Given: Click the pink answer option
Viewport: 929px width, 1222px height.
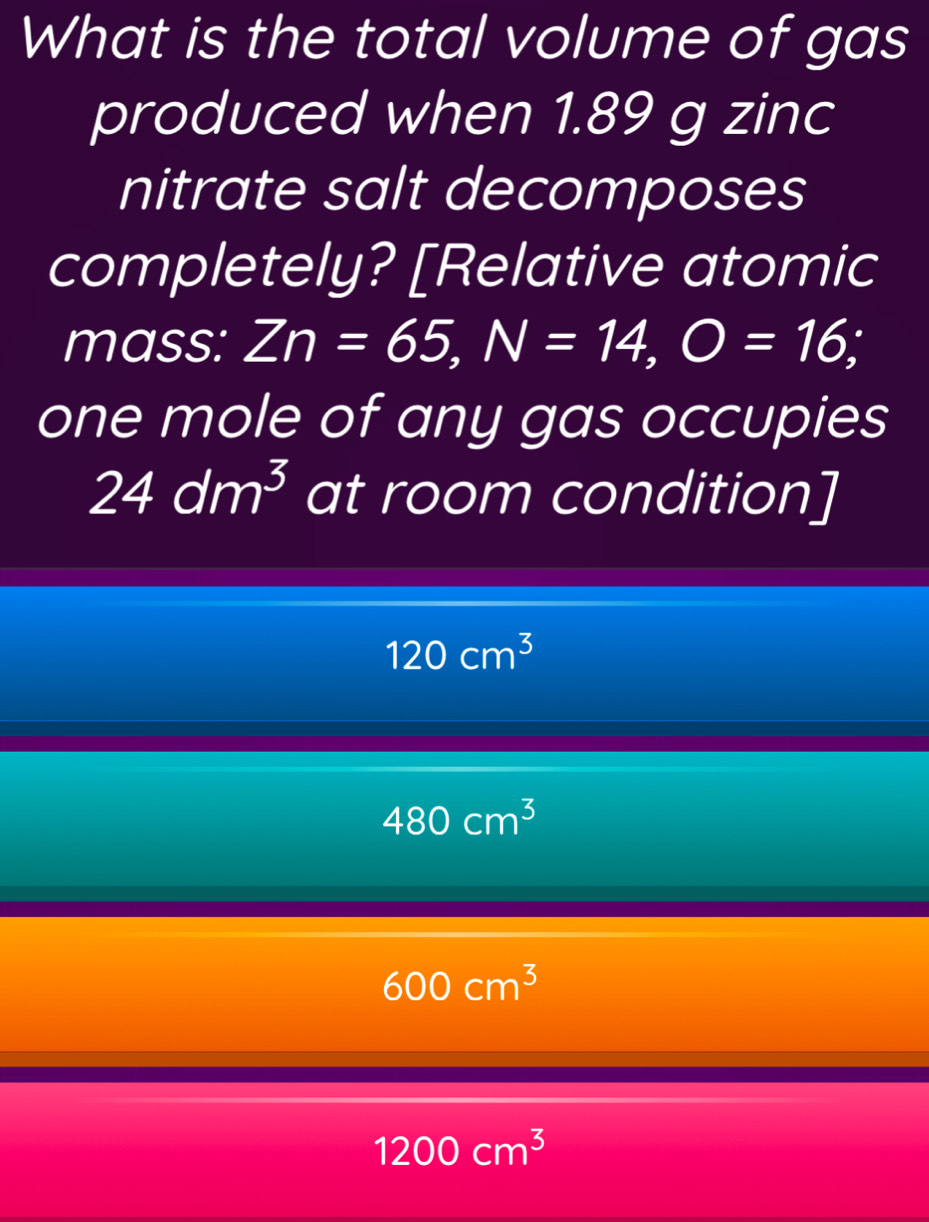Looking at the screenshot, I should pos(464,1152).
